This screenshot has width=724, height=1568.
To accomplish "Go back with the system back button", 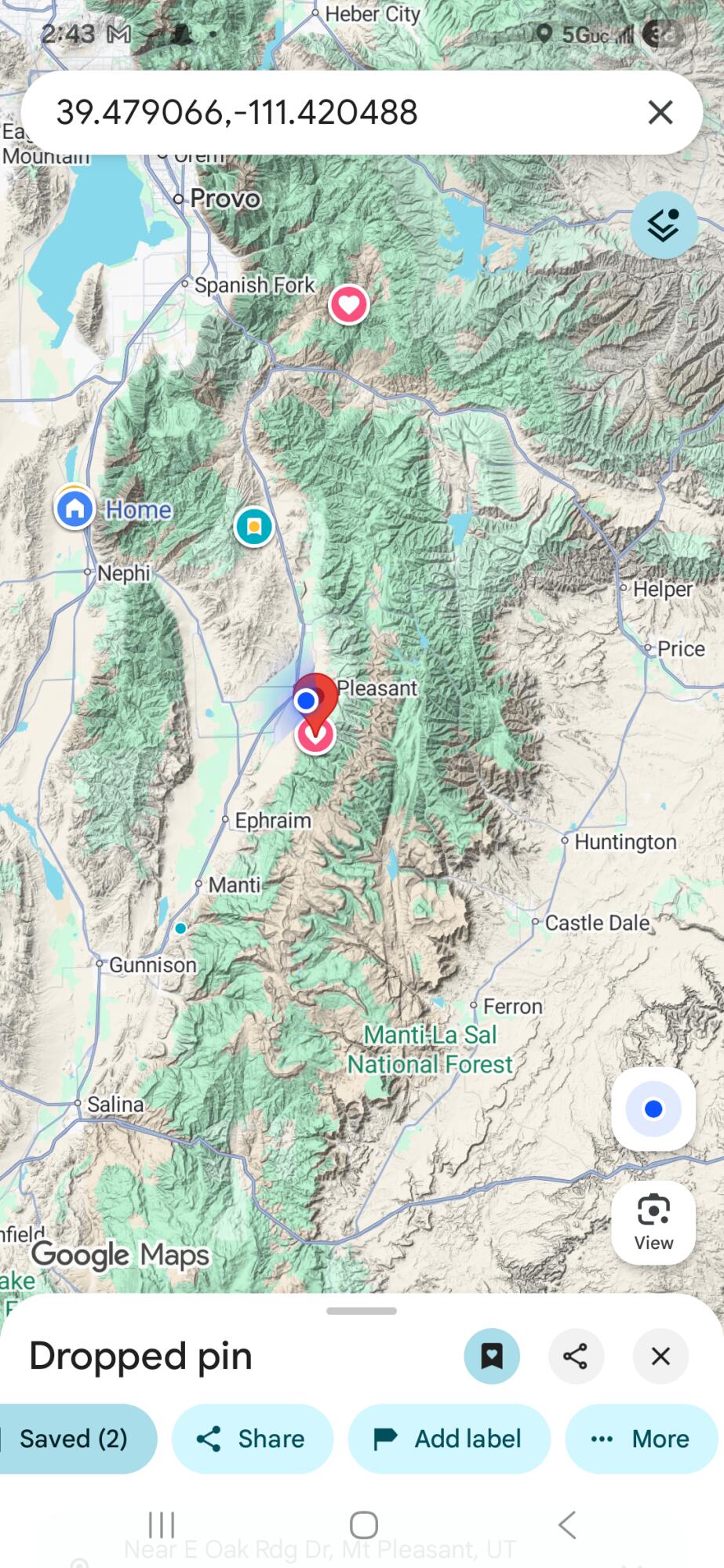I will 567,1525.
